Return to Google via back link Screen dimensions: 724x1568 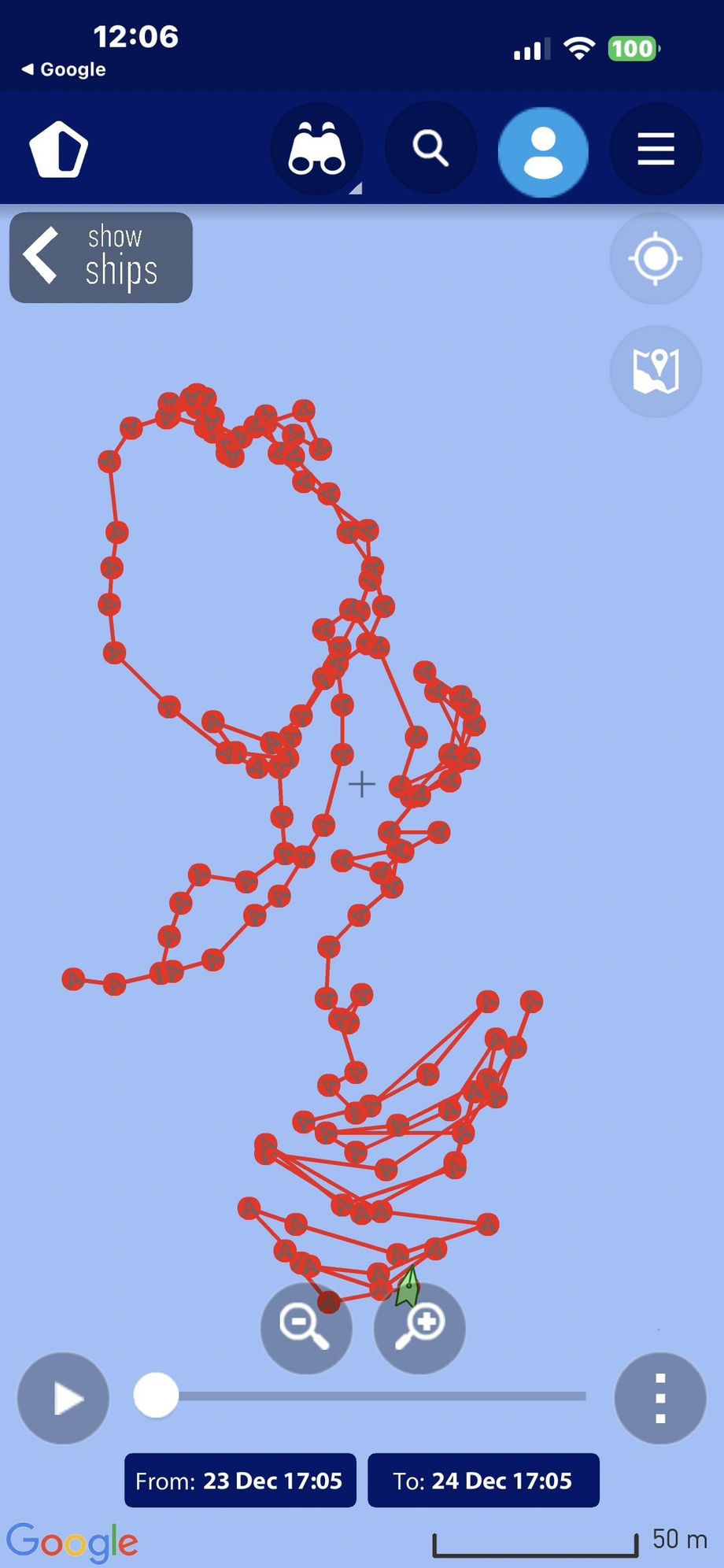click(64, 69)
